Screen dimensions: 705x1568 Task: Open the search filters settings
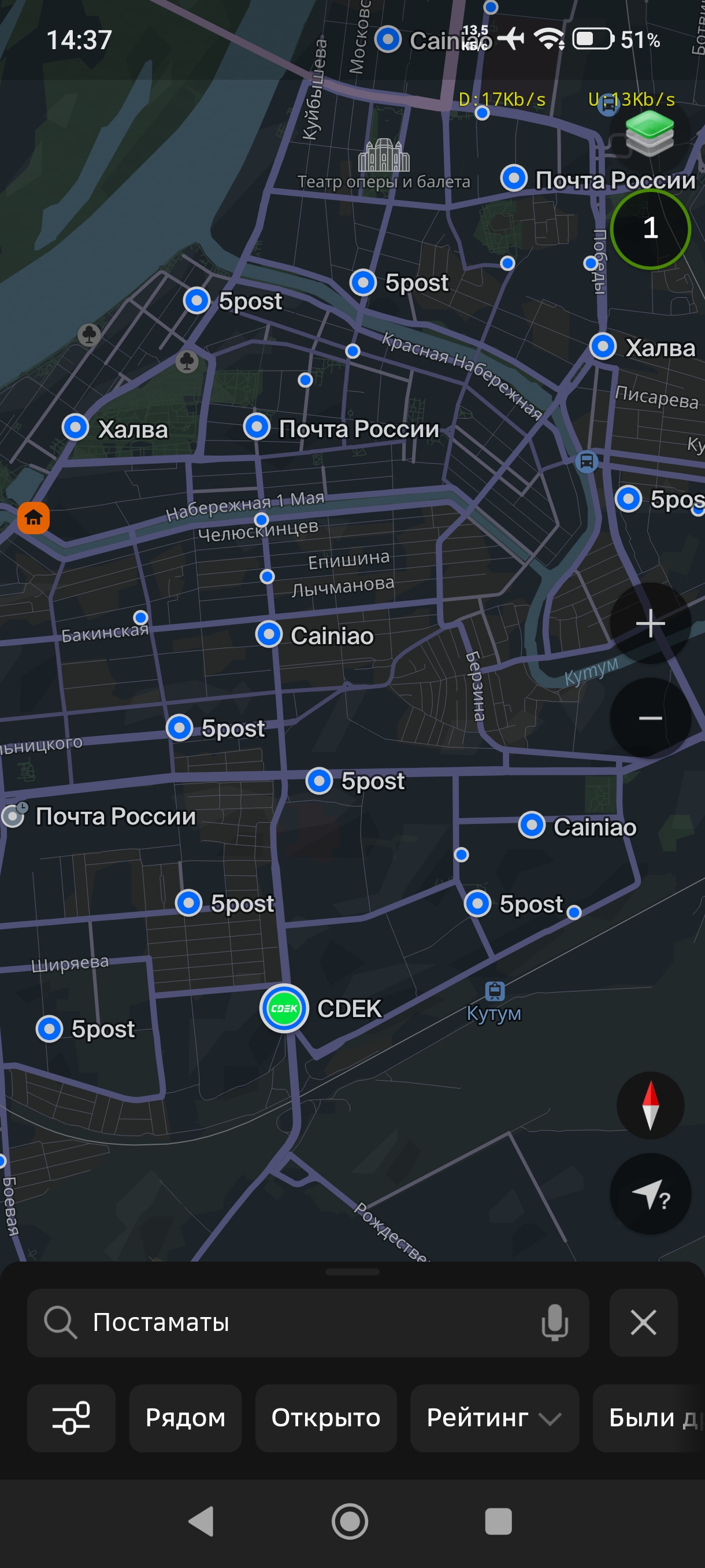point(71,1418)
